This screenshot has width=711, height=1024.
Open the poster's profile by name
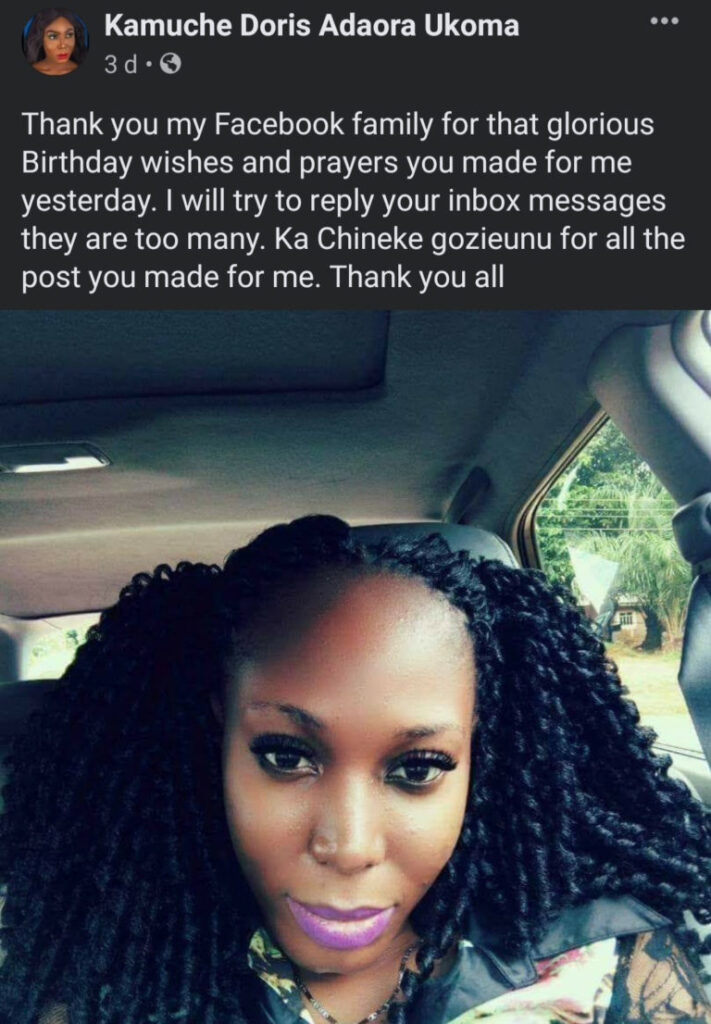pos(311,26)
